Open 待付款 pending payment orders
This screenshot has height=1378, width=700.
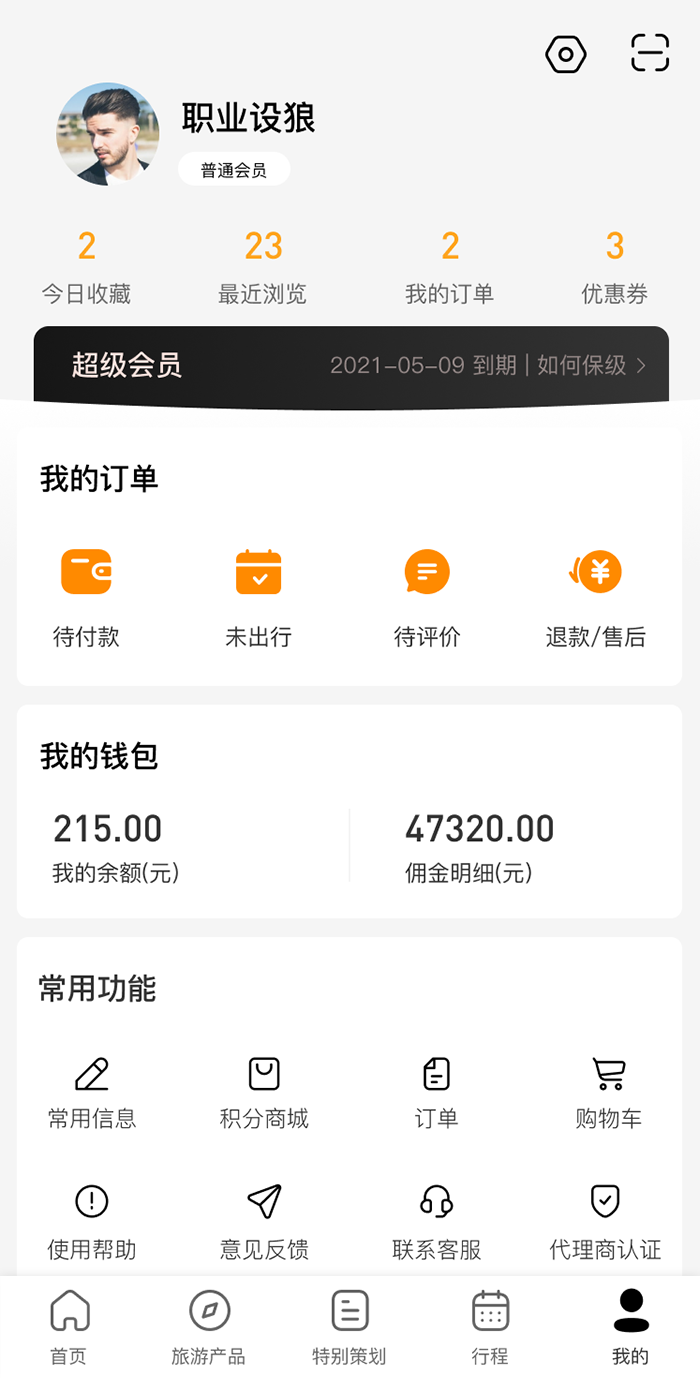click(86, 598)
